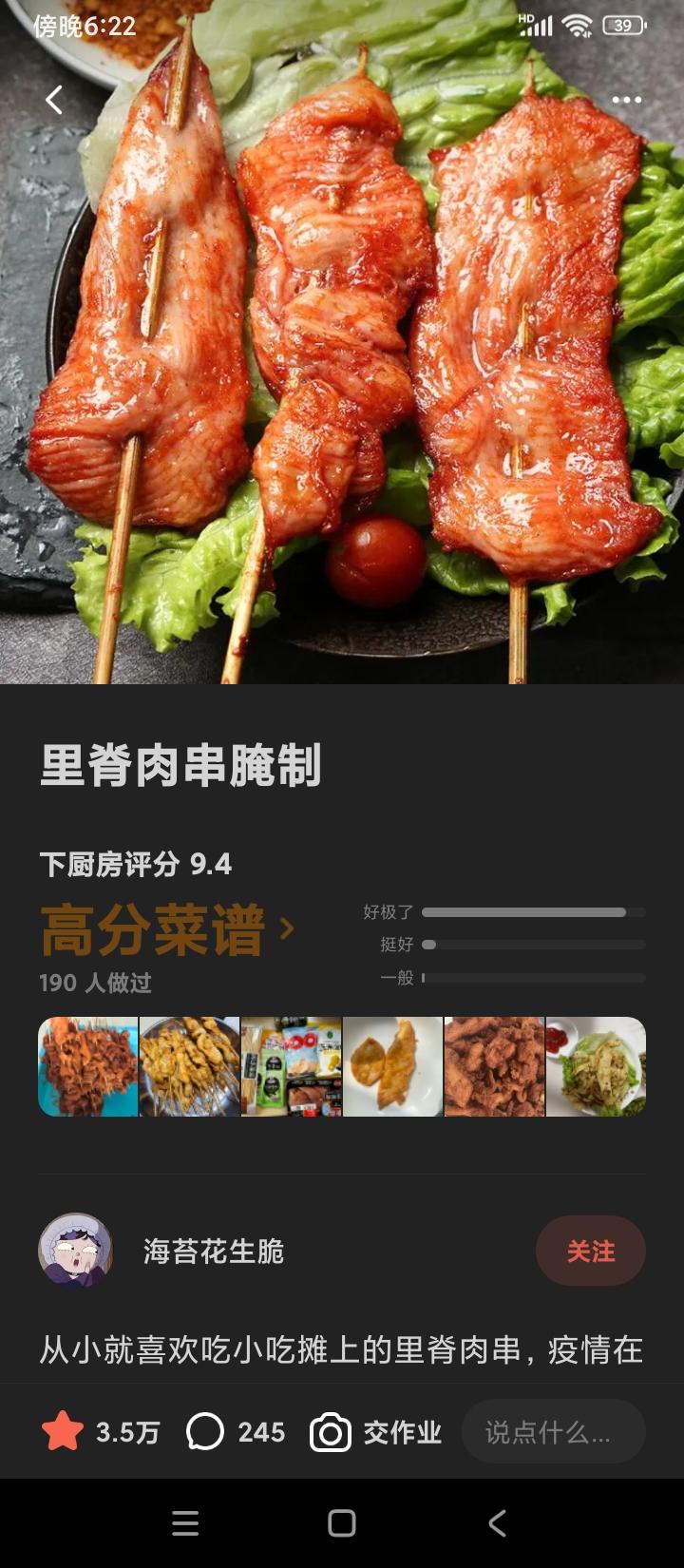The width and height of the screenshot is (684, 1568).
Task: Go to the system home screen
Action: pos(342,1523)
